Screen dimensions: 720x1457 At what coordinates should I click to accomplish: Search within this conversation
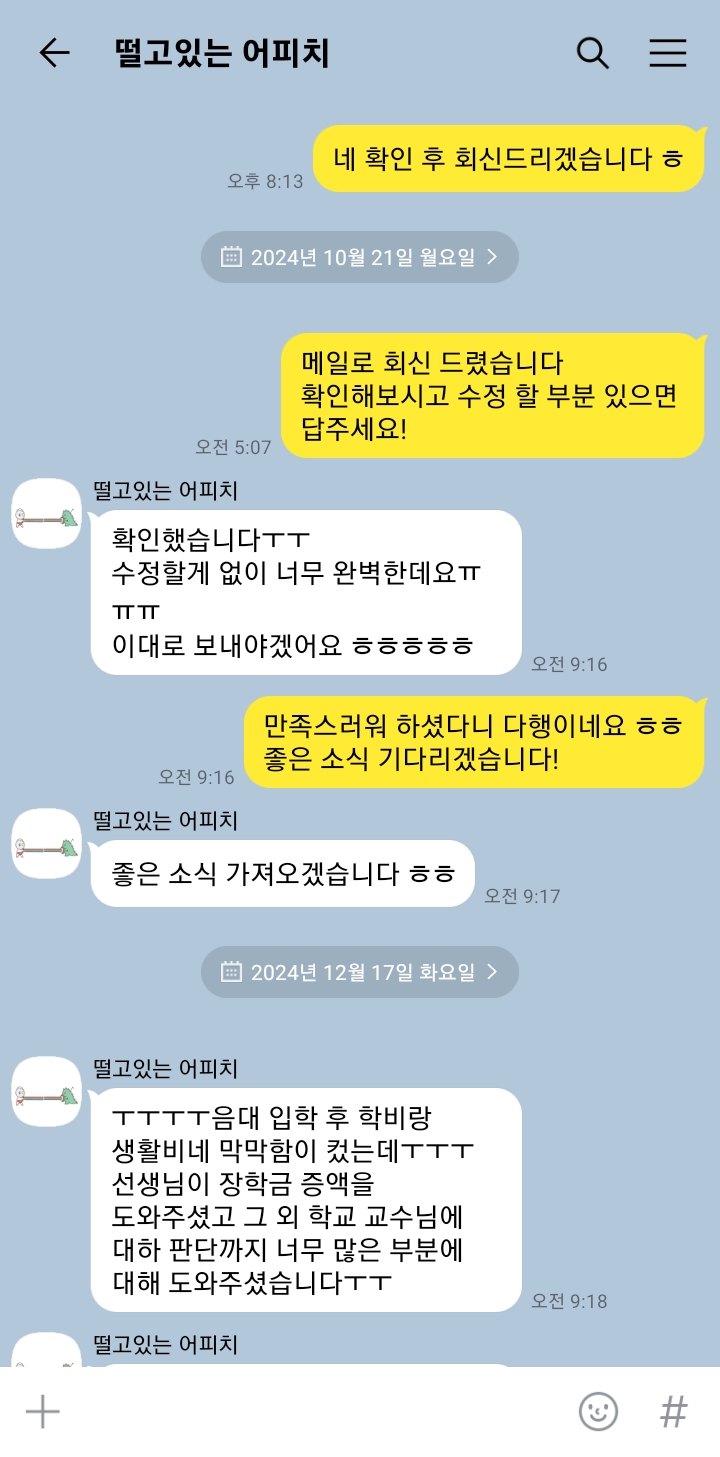click(593, 53)
